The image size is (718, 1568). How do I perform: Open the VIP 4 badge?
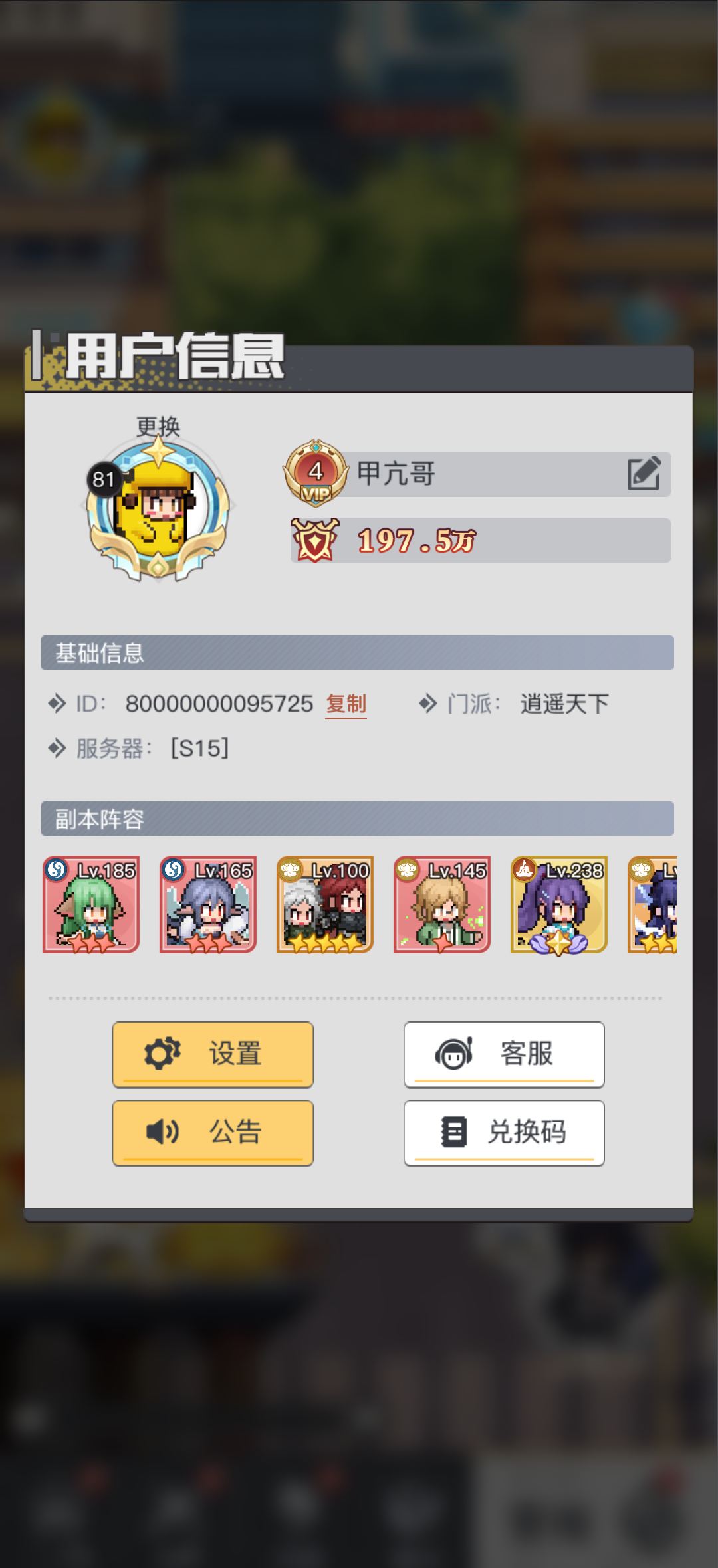point(316,474)
